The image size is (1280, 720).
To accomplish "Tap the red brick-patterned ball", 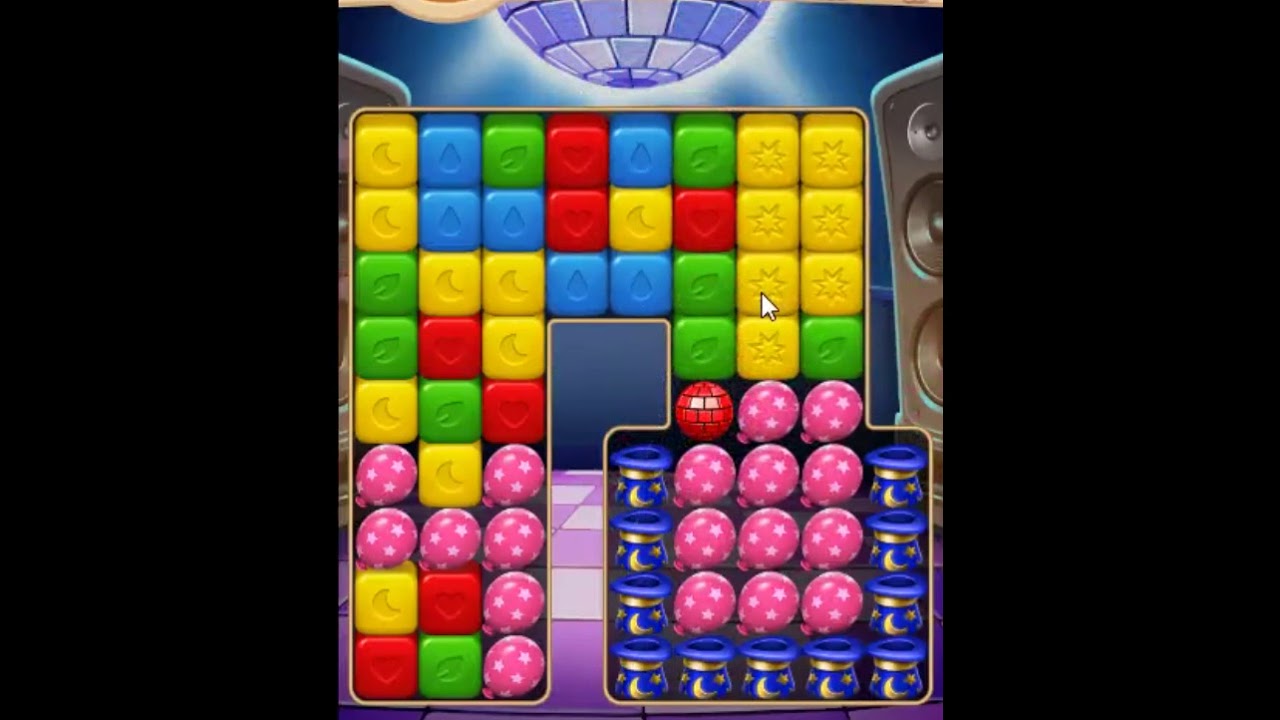I will [704, 410].
